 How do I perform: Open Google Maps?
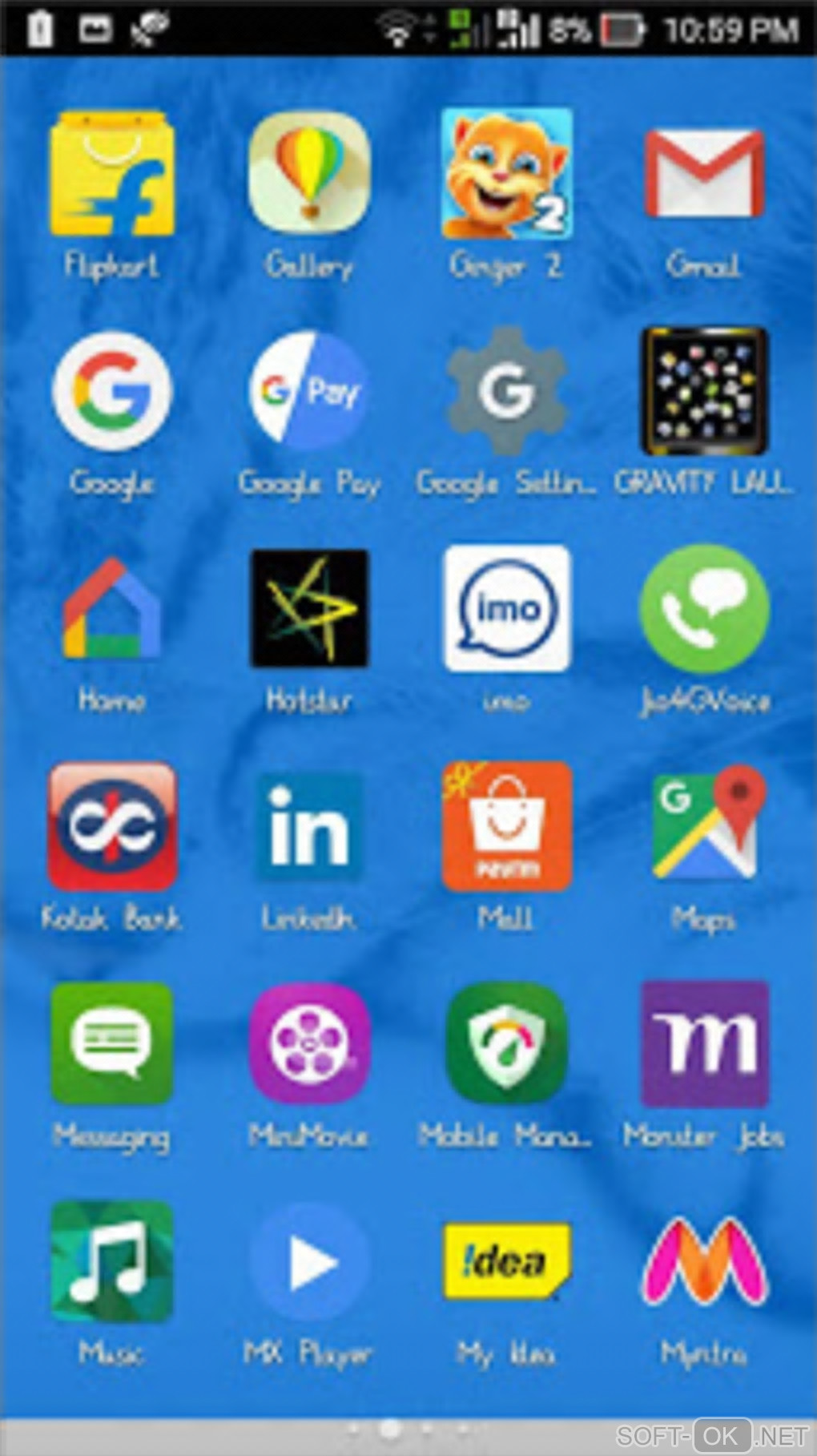703,827
